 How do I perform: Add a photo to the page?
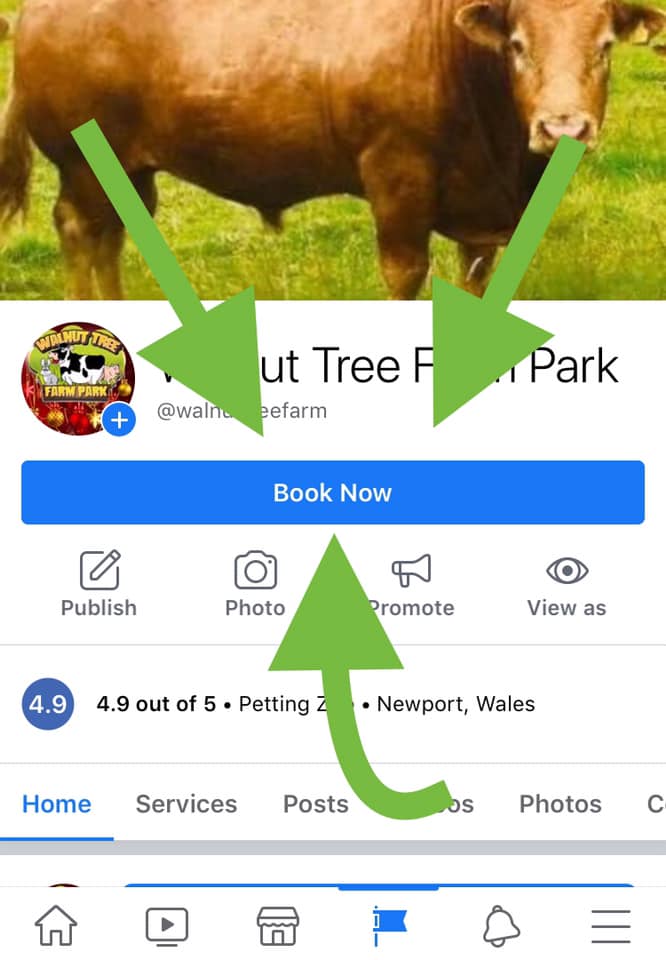255,583
